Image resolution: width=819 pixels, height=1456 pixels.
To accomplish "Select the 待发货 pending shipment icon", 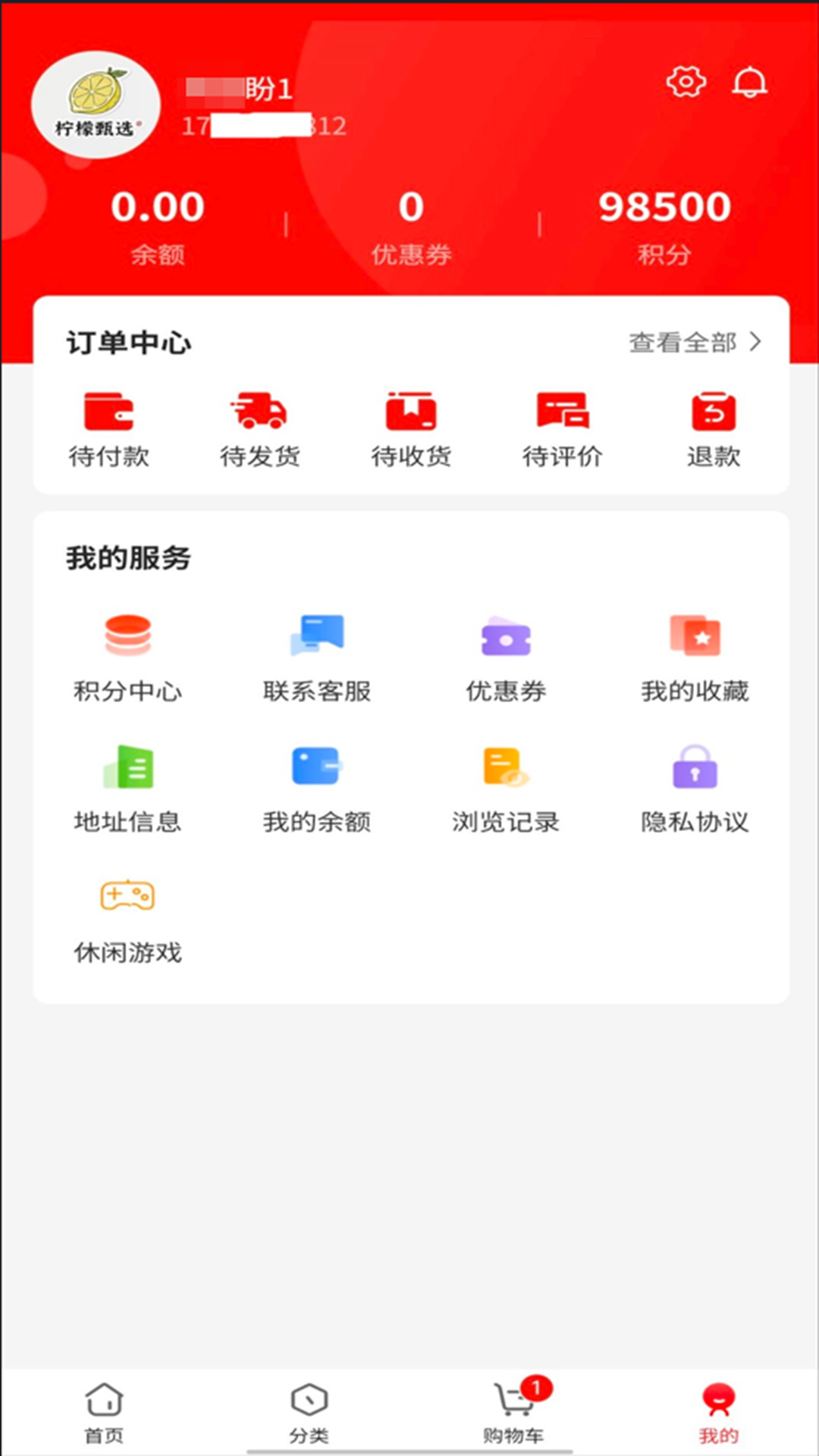I will coord(260,425).
